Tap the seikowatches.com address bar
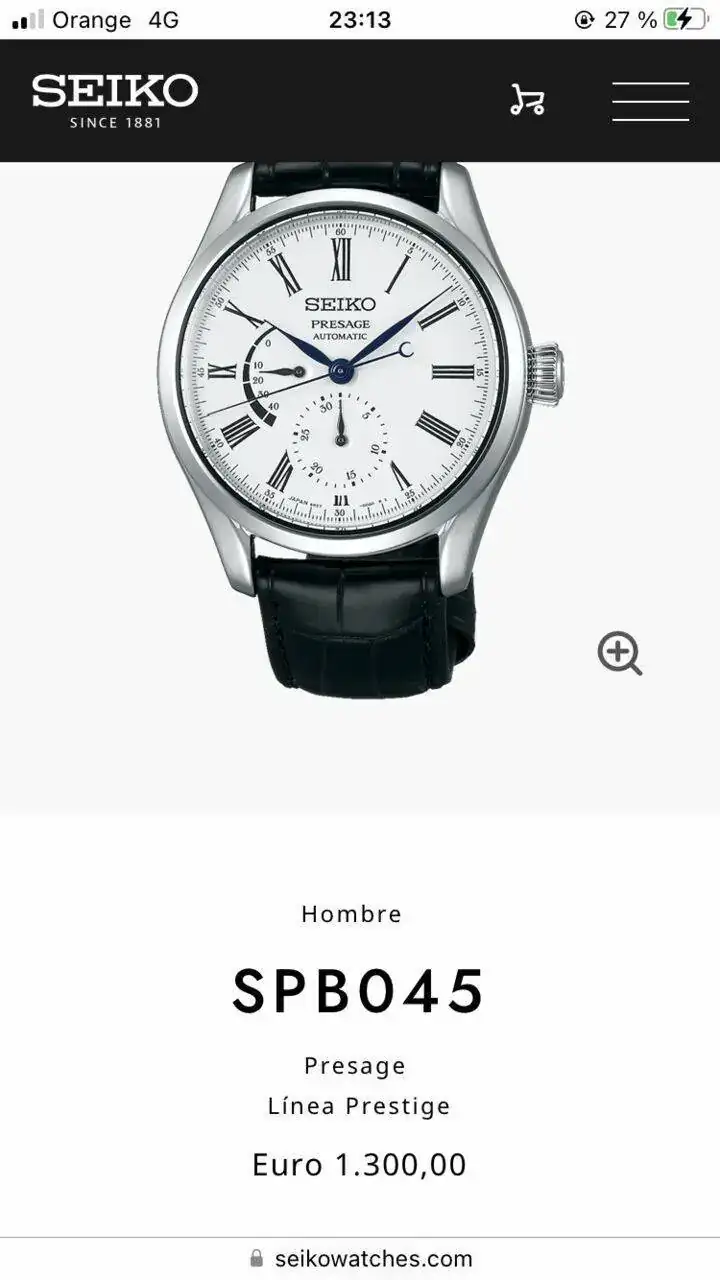 [x=360, y=1258]
